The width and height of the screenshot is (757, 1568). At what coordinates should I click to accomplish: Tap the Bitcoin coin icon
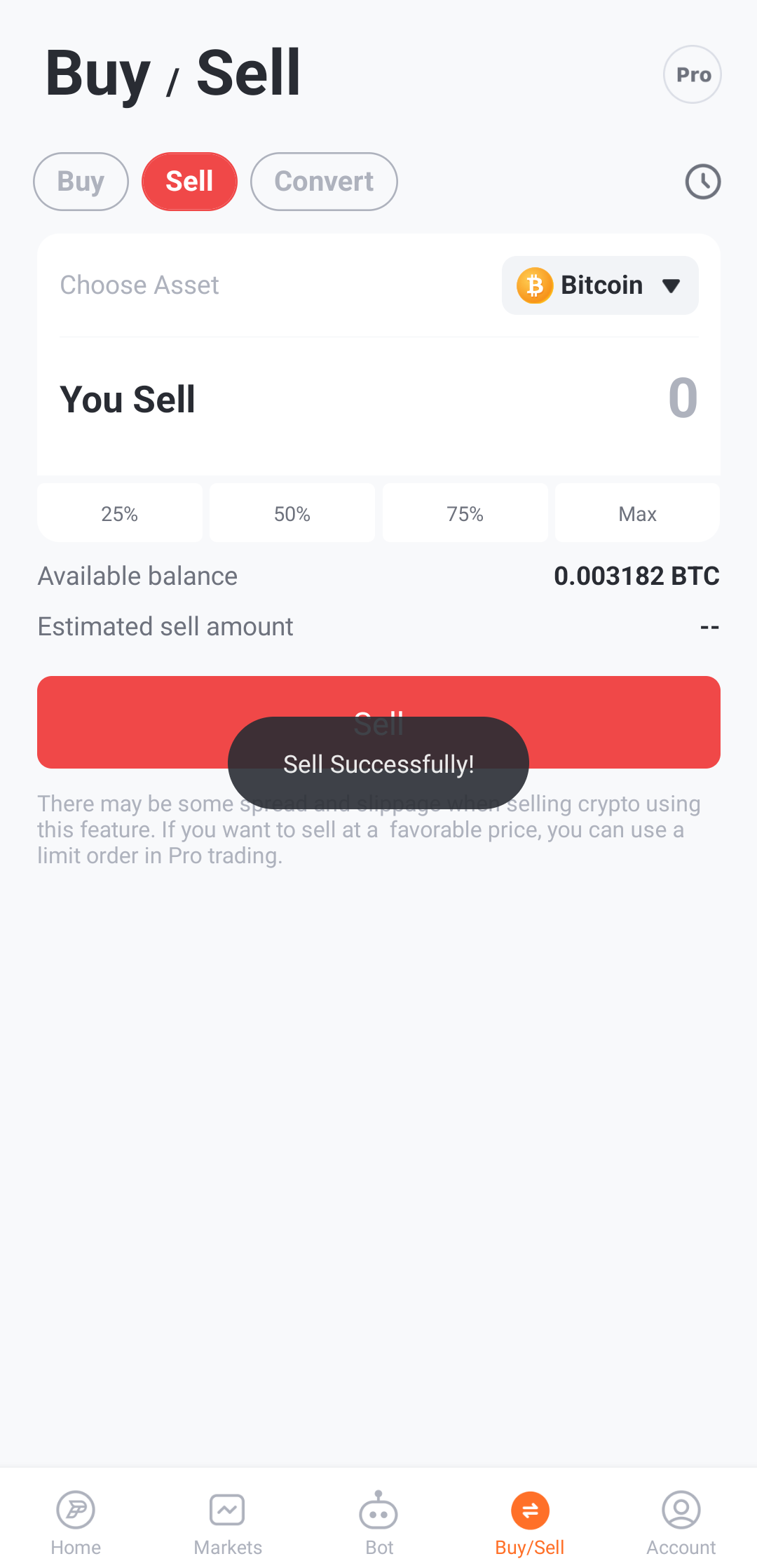[534, 285]
